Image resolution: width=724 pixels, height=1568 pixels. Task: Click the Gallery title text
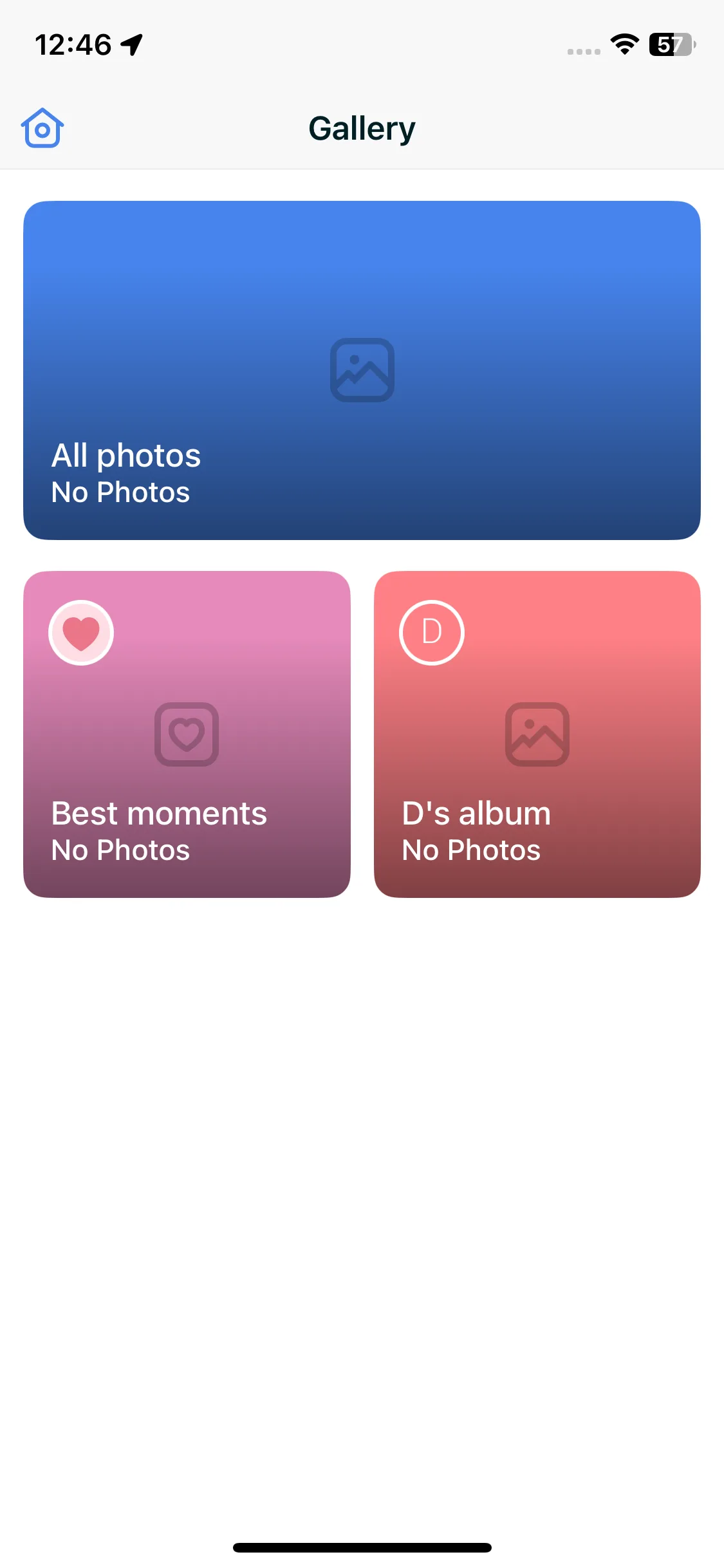point(362,127)
